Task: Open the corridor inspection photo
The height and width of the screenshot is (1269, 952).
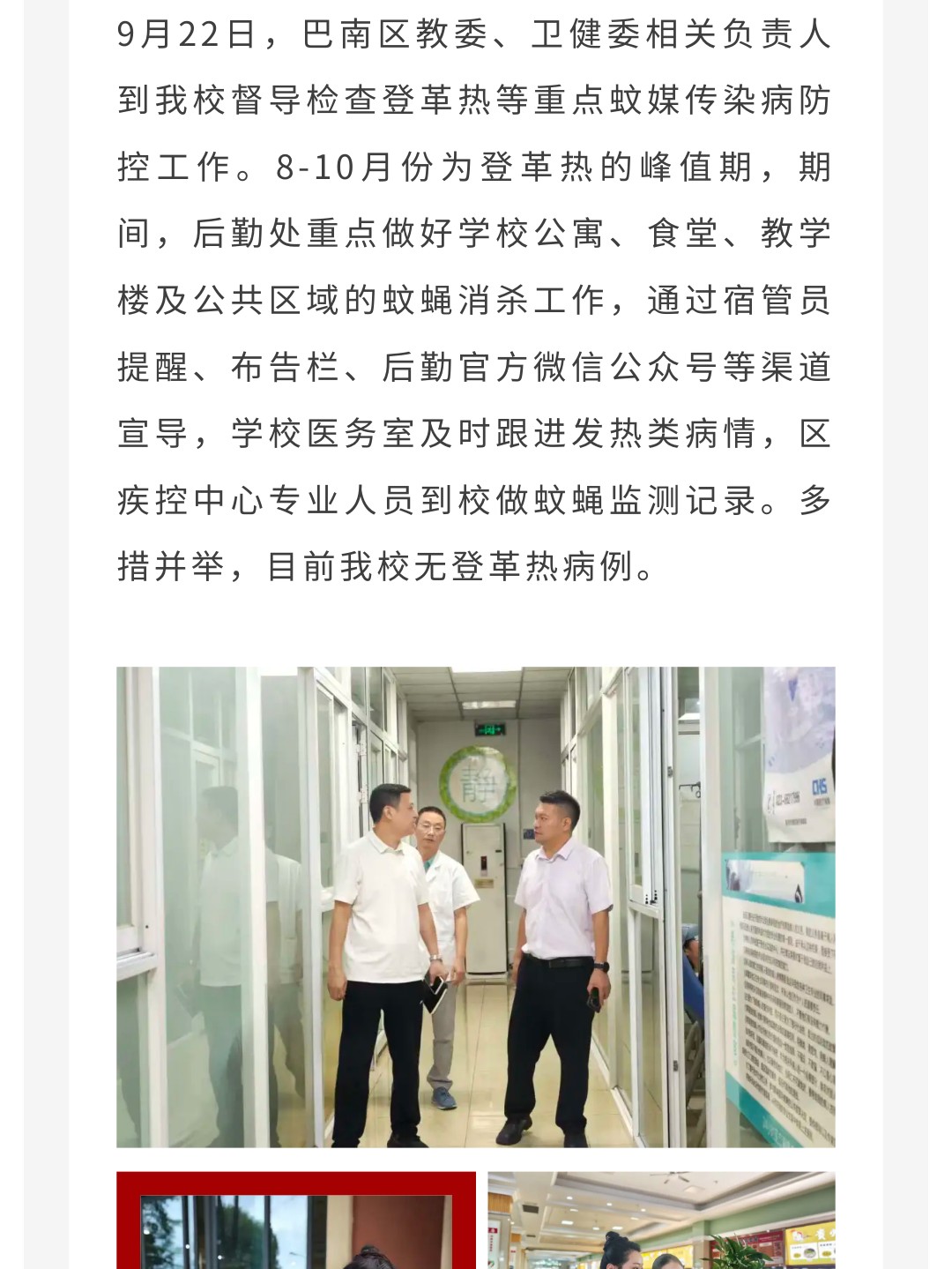Action: 475,907
